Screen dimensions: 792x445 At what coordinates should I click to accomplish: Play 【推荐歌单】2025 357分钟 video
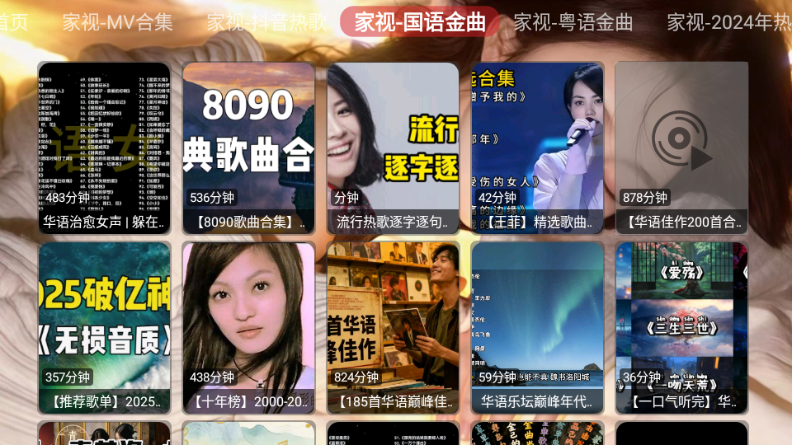104,328
